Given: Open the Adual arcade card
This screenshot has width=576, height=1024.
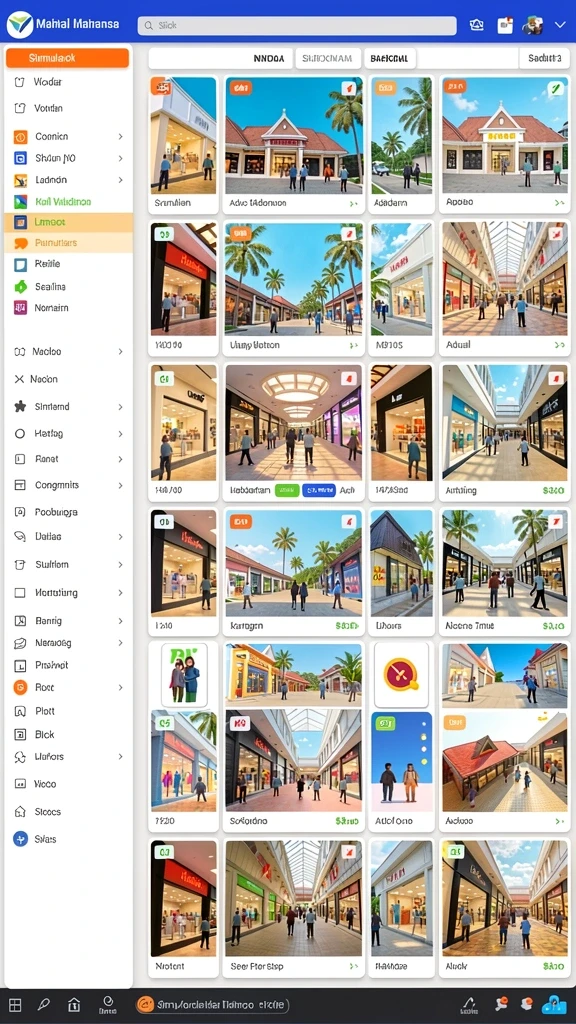Looking at the screenshot, I should tap(504, 289).
